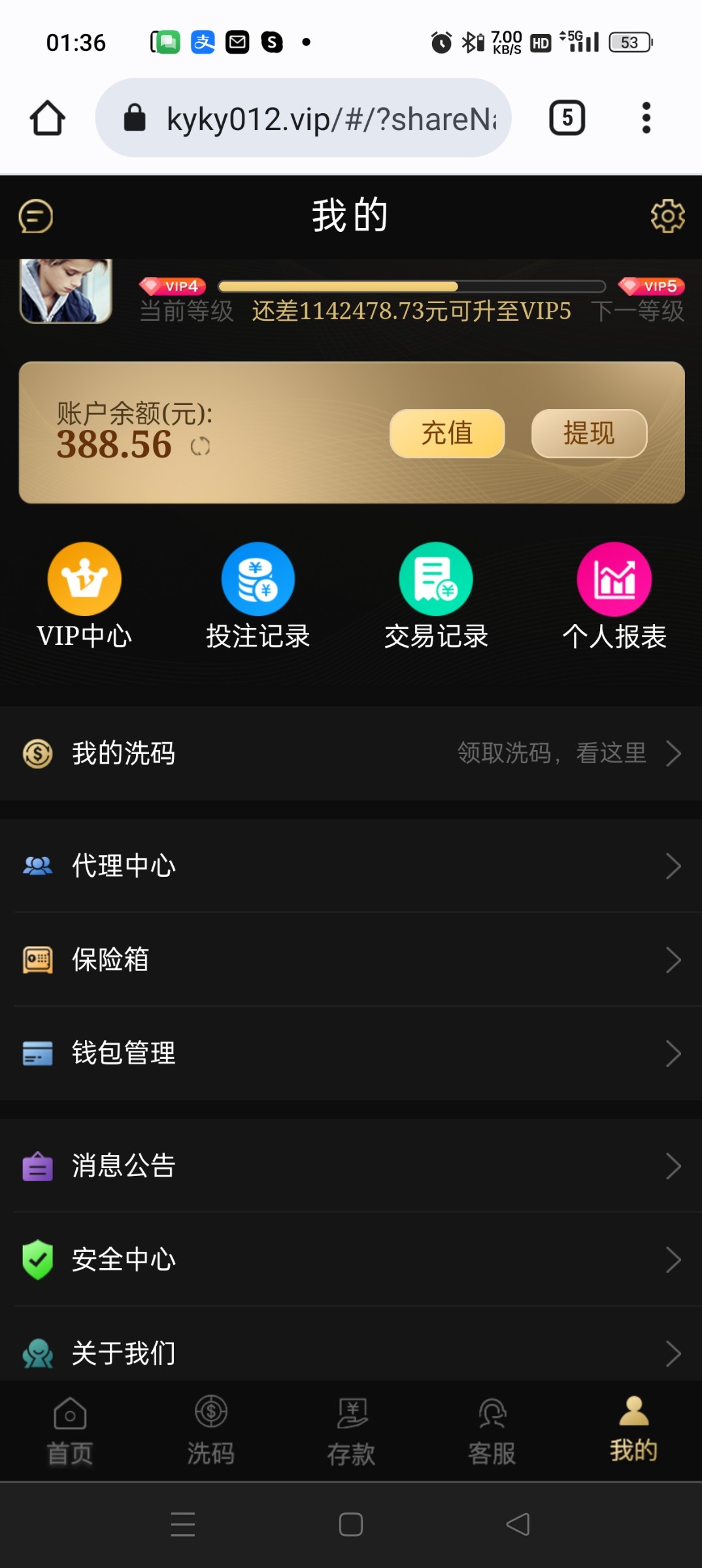Open the 我的洗码 row
Image resolution: width=702 pixels, height=1568 pixels.
351,753
